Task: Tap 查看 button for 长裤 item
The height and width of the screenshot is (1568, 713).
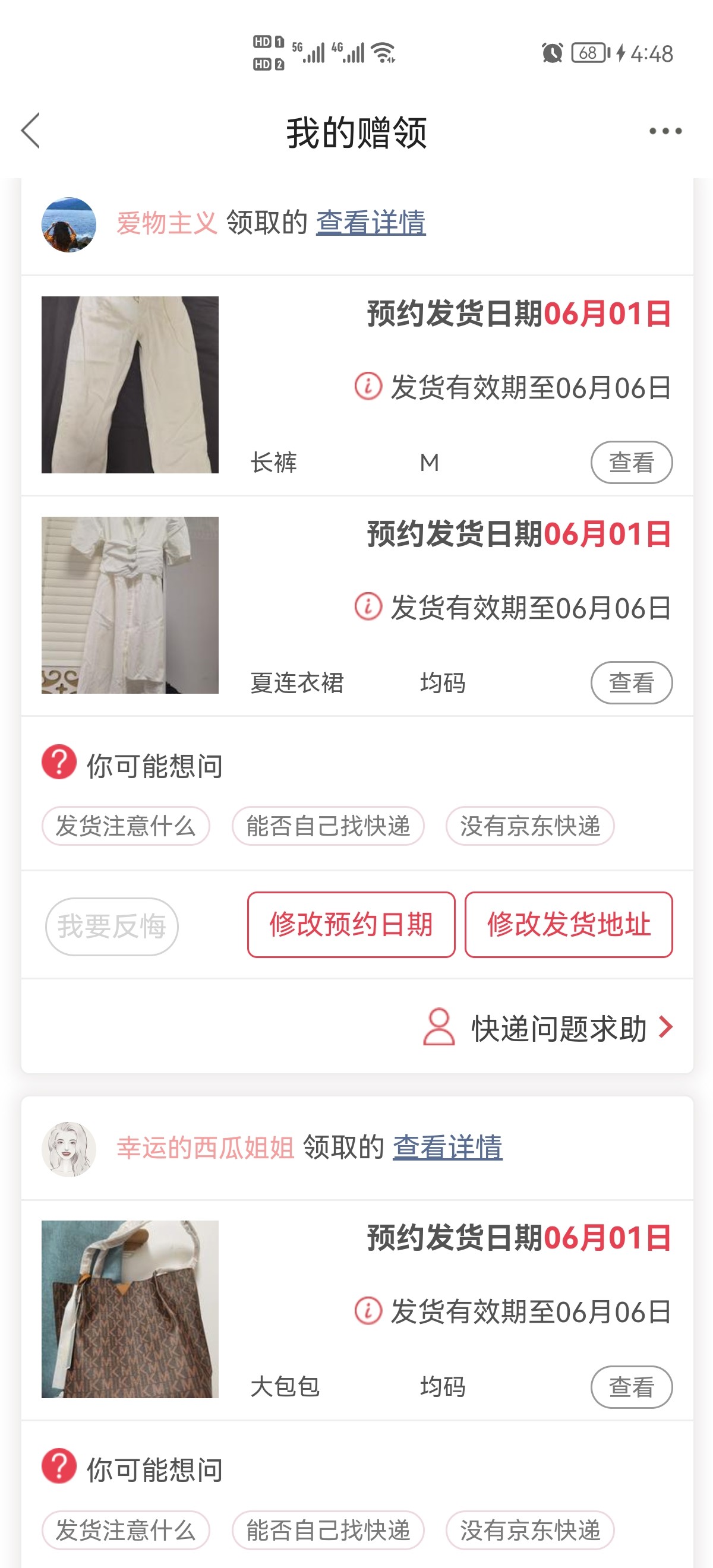Action: [x=631, y=462]
